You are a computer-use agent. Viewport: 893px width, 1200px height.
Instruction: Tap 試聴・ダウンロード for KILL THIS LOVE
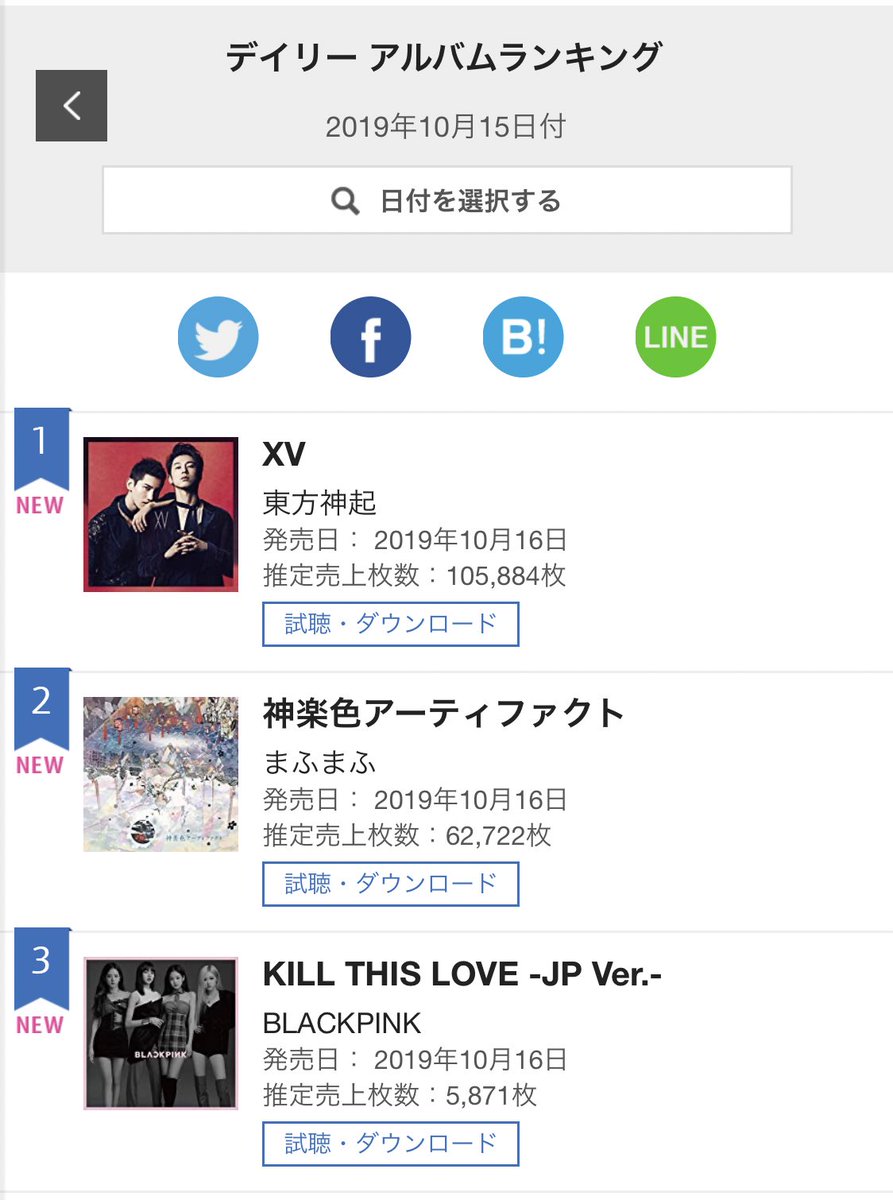pyautogui.click(x=391, y=1144)
